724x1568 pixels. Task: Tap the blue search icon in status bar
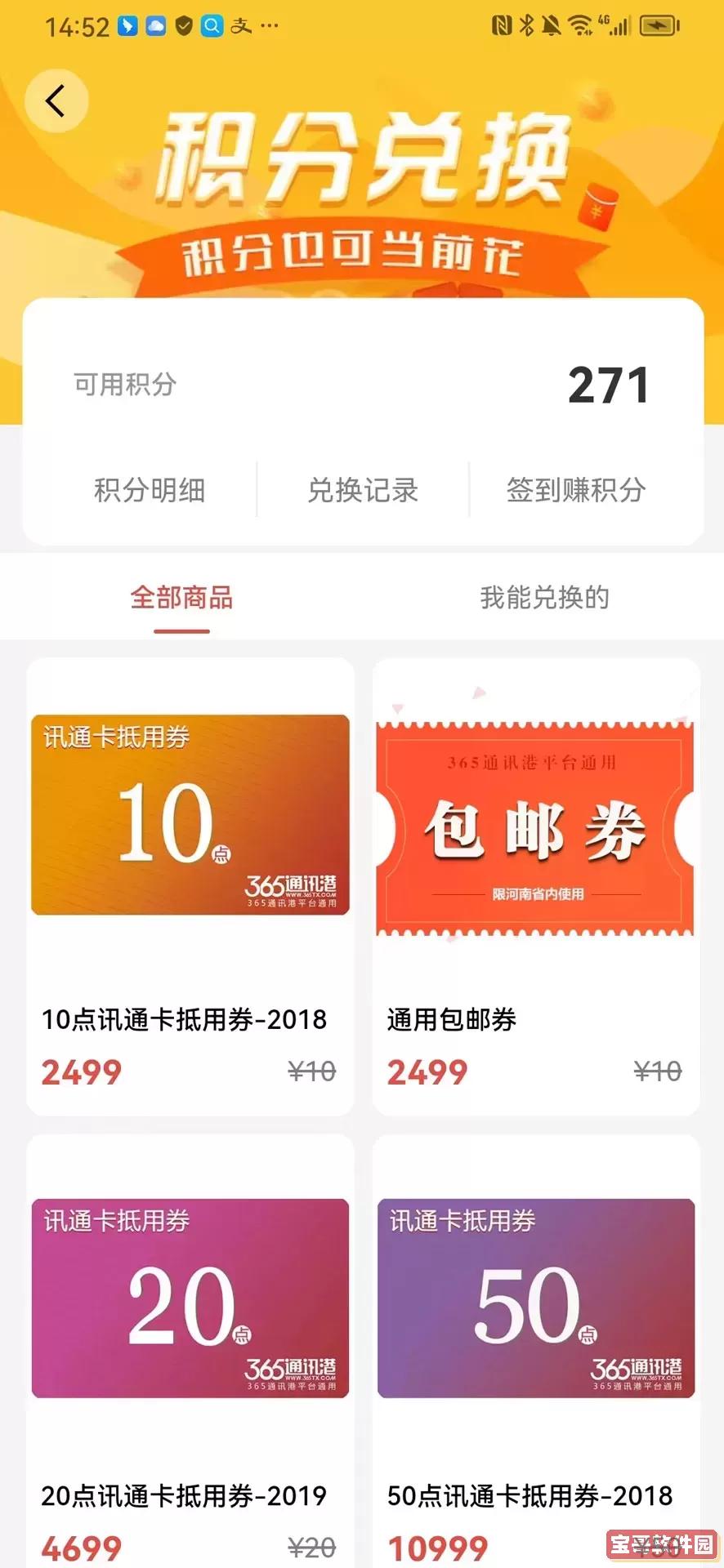tap(212, 26)
